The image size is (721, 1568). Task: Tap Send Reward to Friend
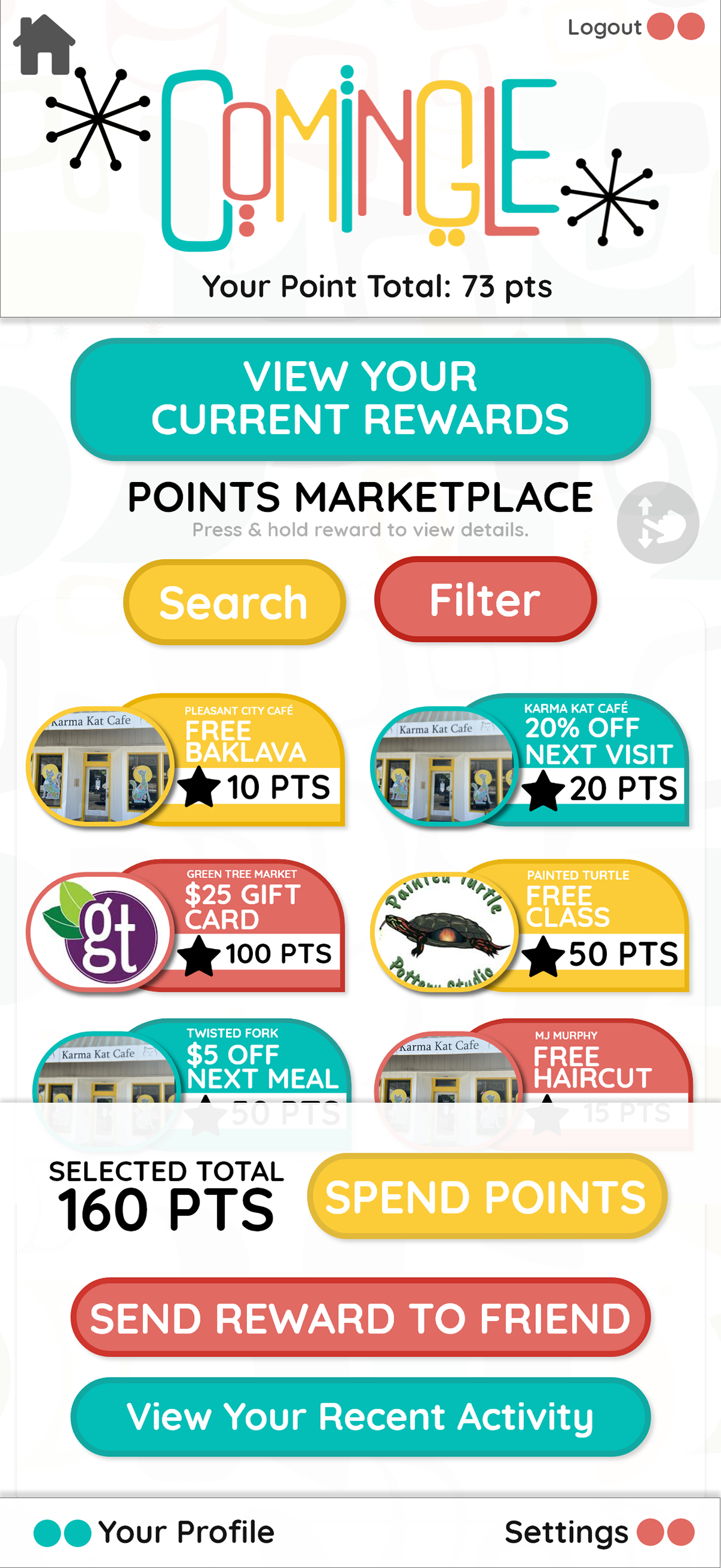click(x=360, y=1318)
